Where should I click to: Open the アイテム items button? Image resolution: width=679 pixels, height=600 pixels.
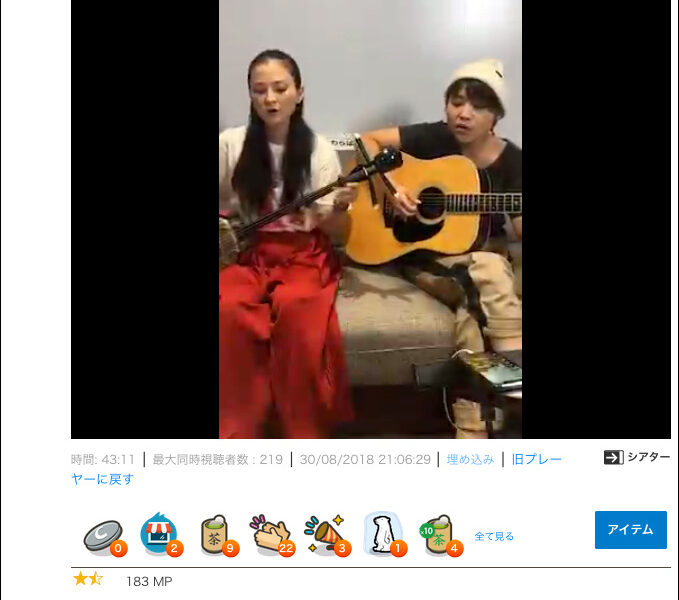(x=630, y=530)
